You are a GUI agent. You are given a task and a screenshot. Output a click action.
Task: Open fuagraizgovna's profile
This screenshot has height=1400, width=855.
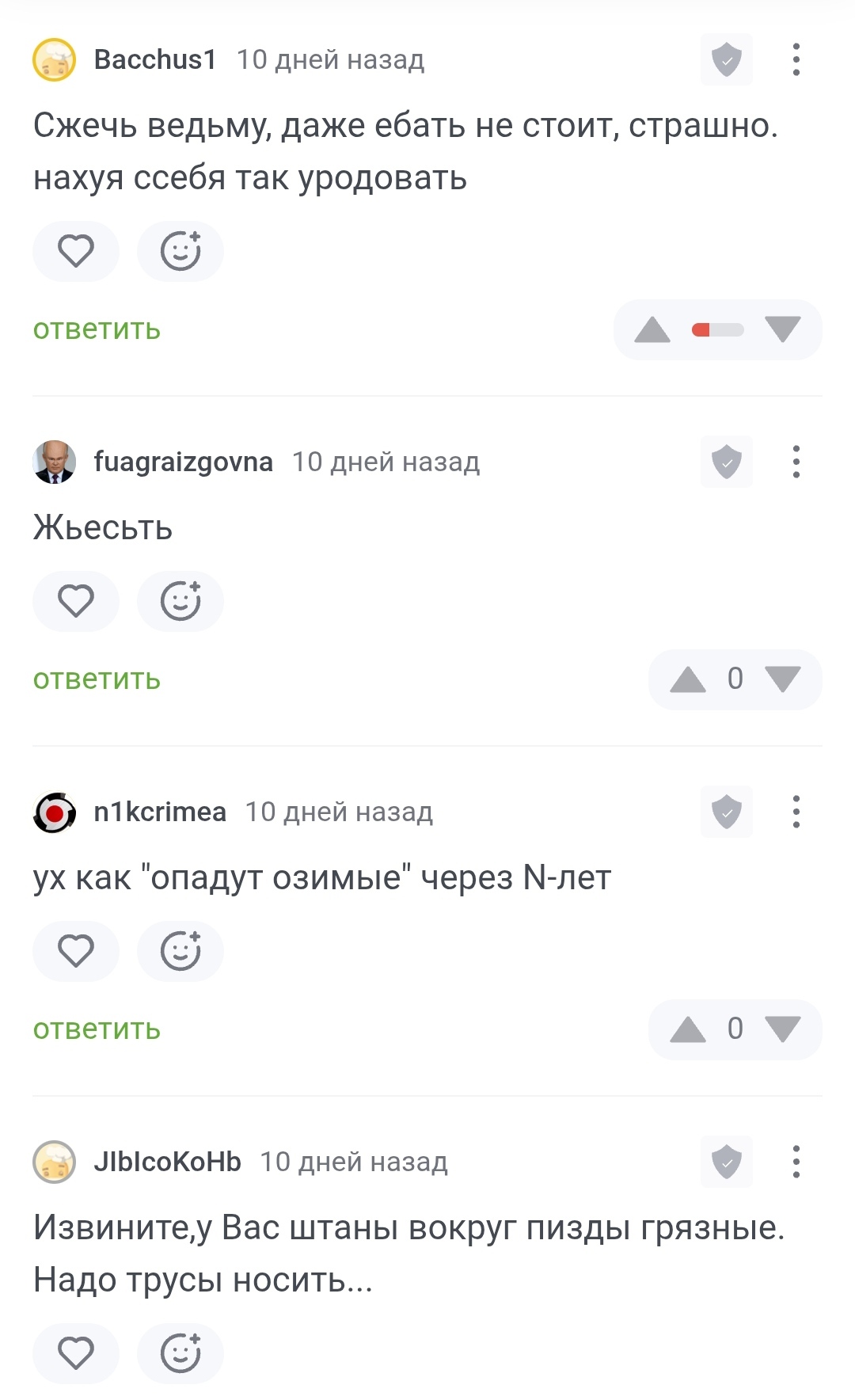coord(184,462)
